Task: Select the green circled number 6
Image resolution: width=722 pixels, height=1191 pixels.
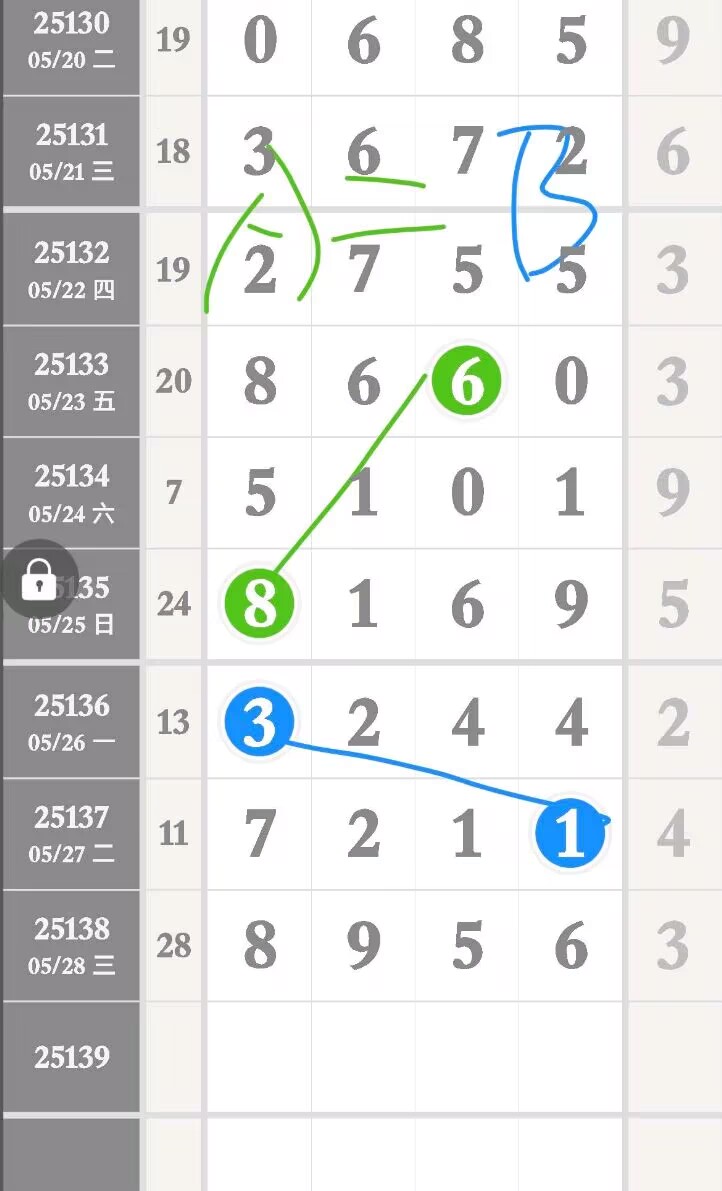Action: (465, 380)
